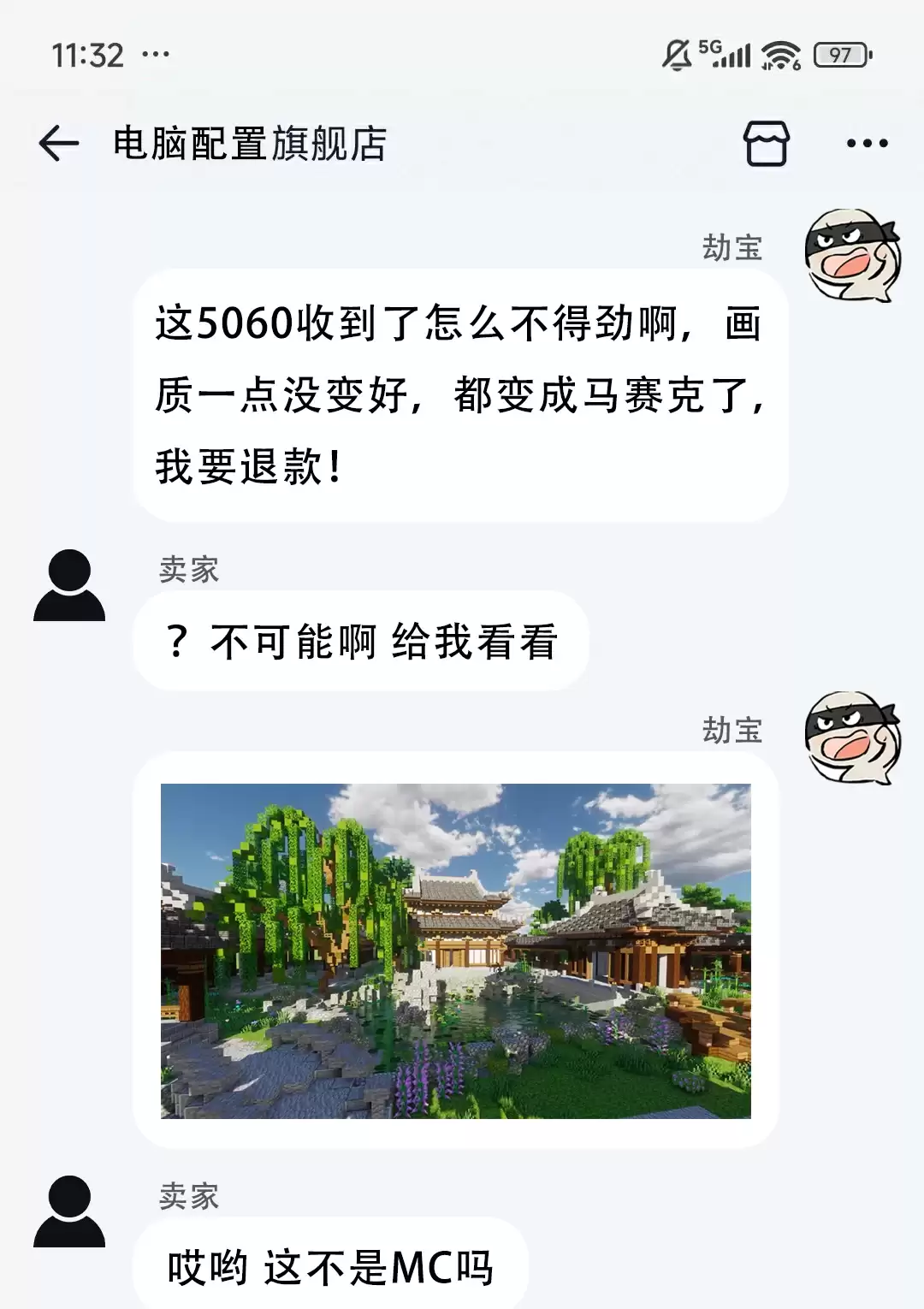
Task: Go back from the 电脑配置旗舰店 chat
Action: (59, 143)
